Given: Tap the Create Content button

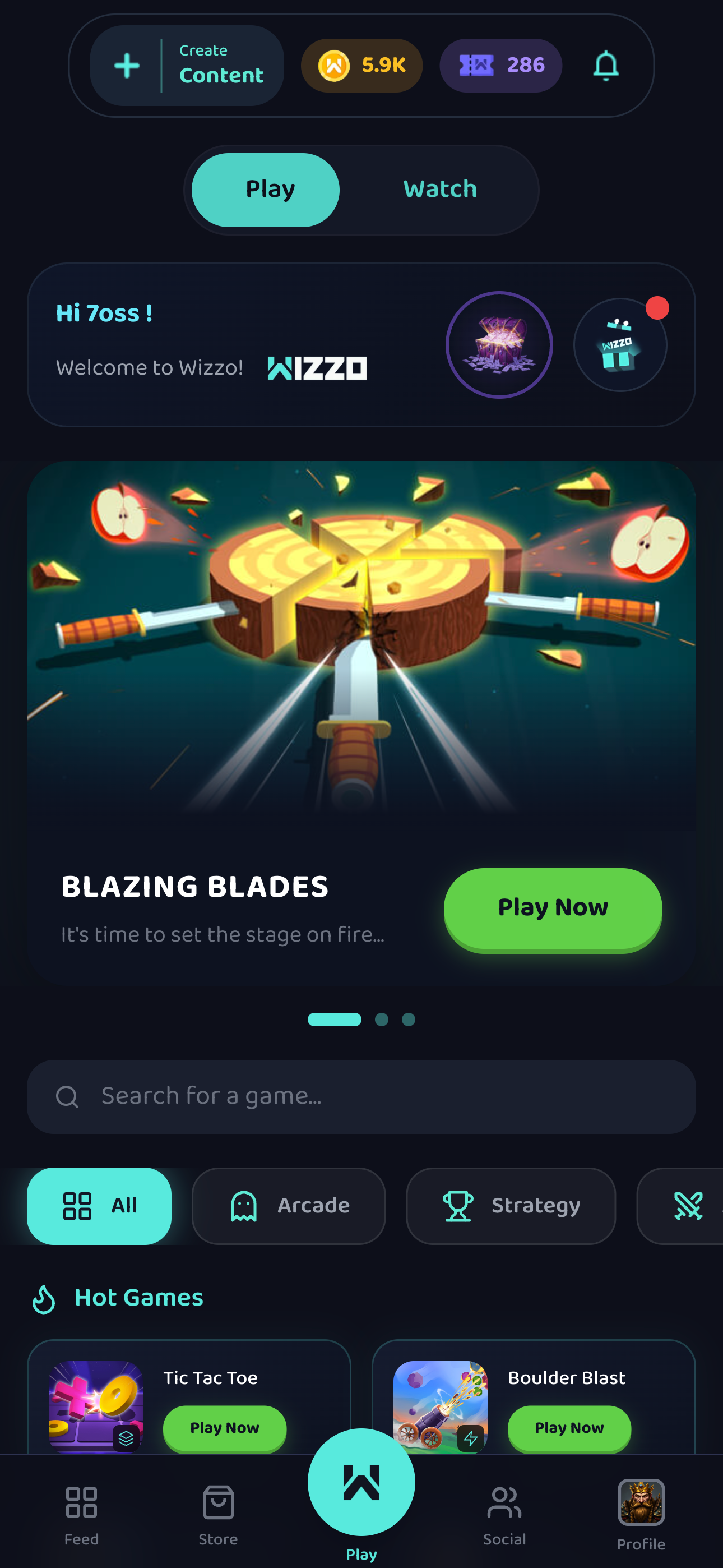Looking at the screenshot, I should click(187, 65).
